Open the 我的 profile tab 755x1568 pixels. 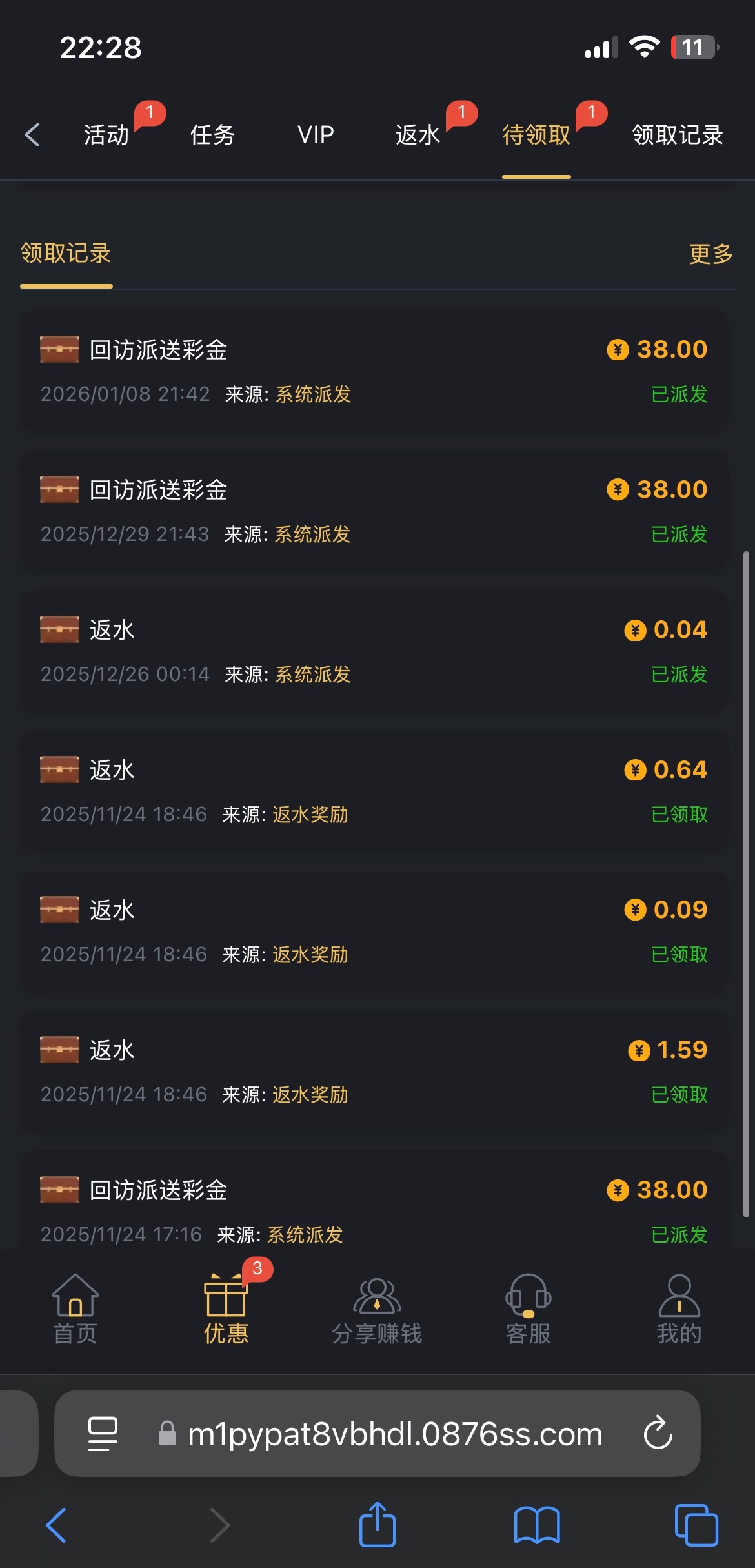[679, 1308]
